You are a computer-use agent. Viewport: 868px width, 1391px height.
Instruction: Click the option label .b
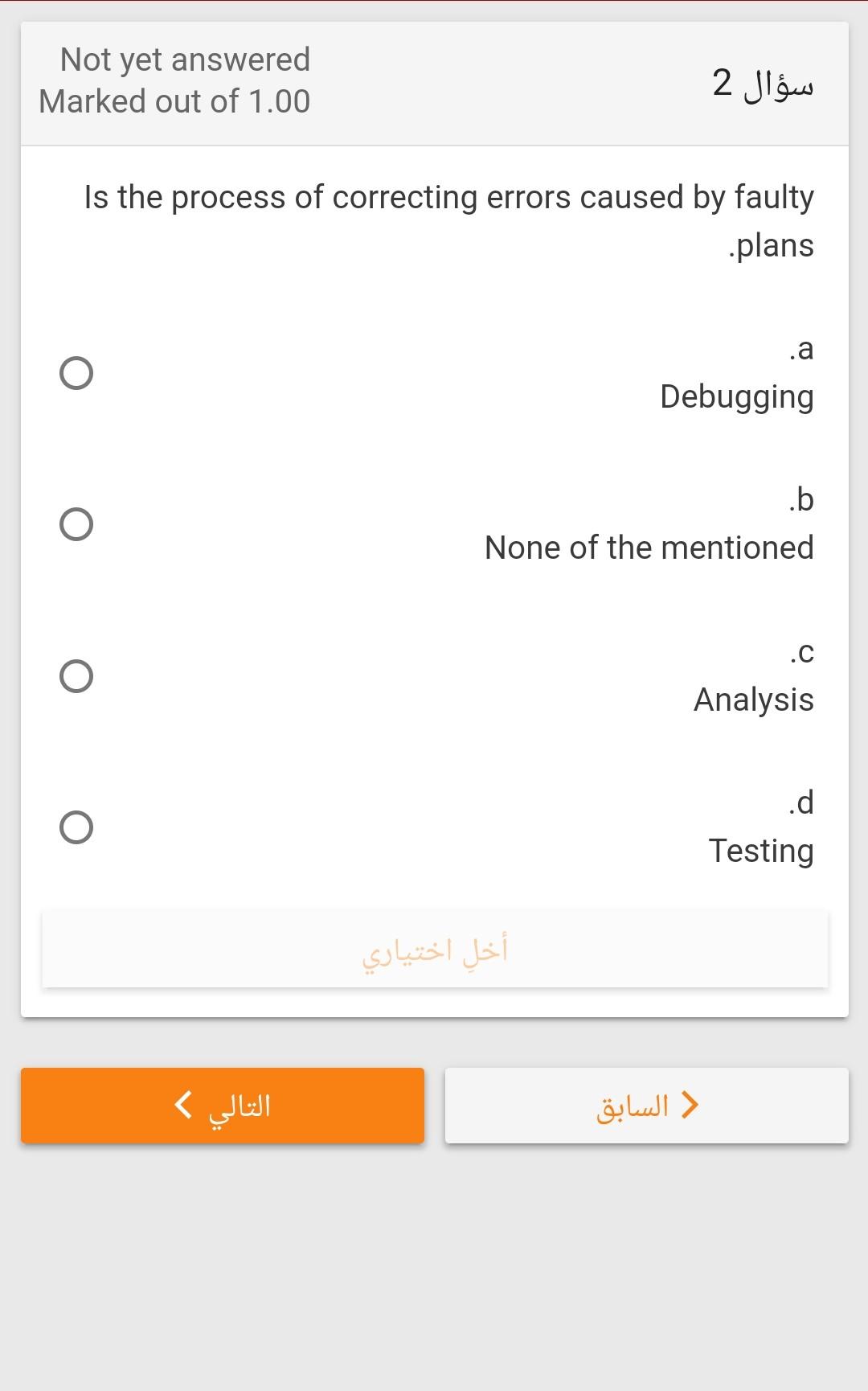[x=800, y=499]
